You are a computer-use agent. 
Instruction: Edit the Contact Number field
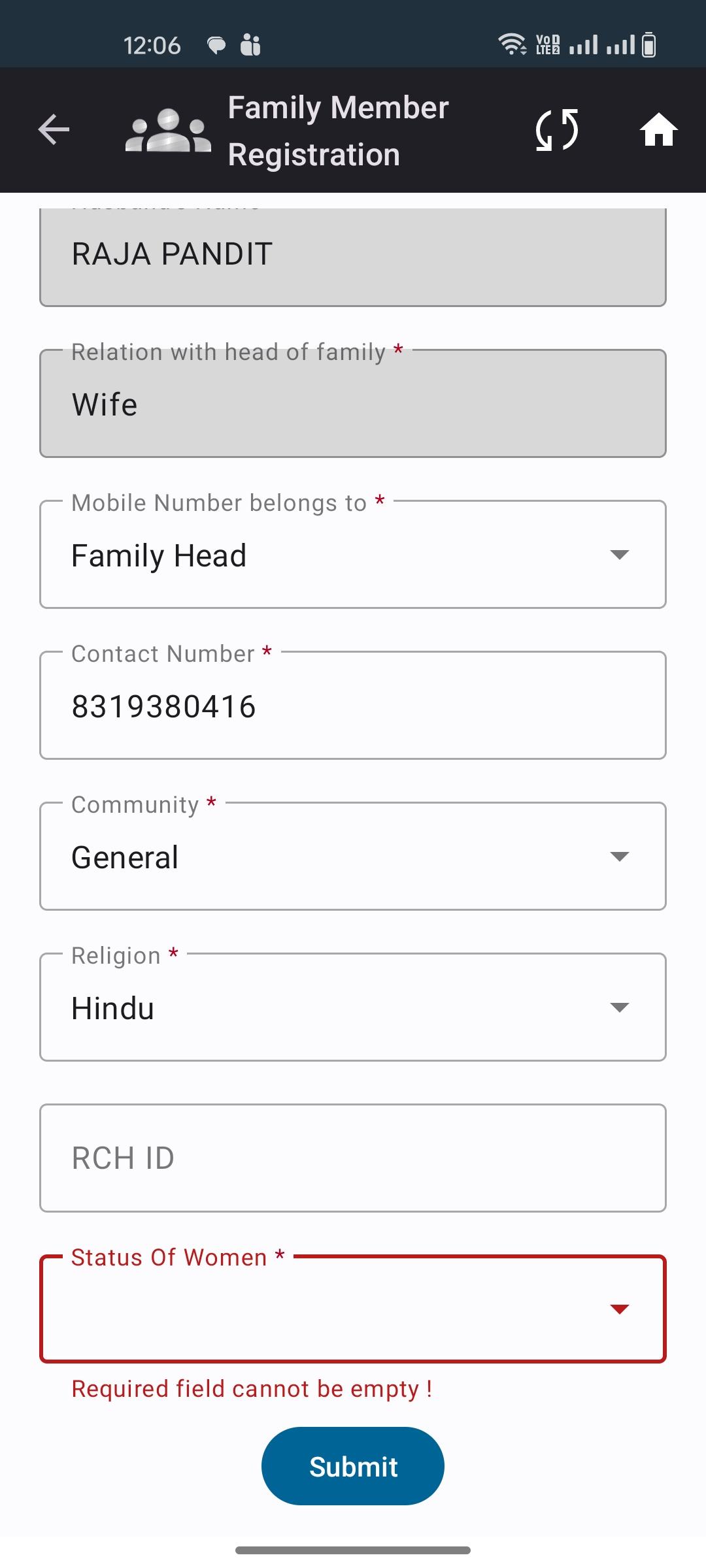(353, 706)
